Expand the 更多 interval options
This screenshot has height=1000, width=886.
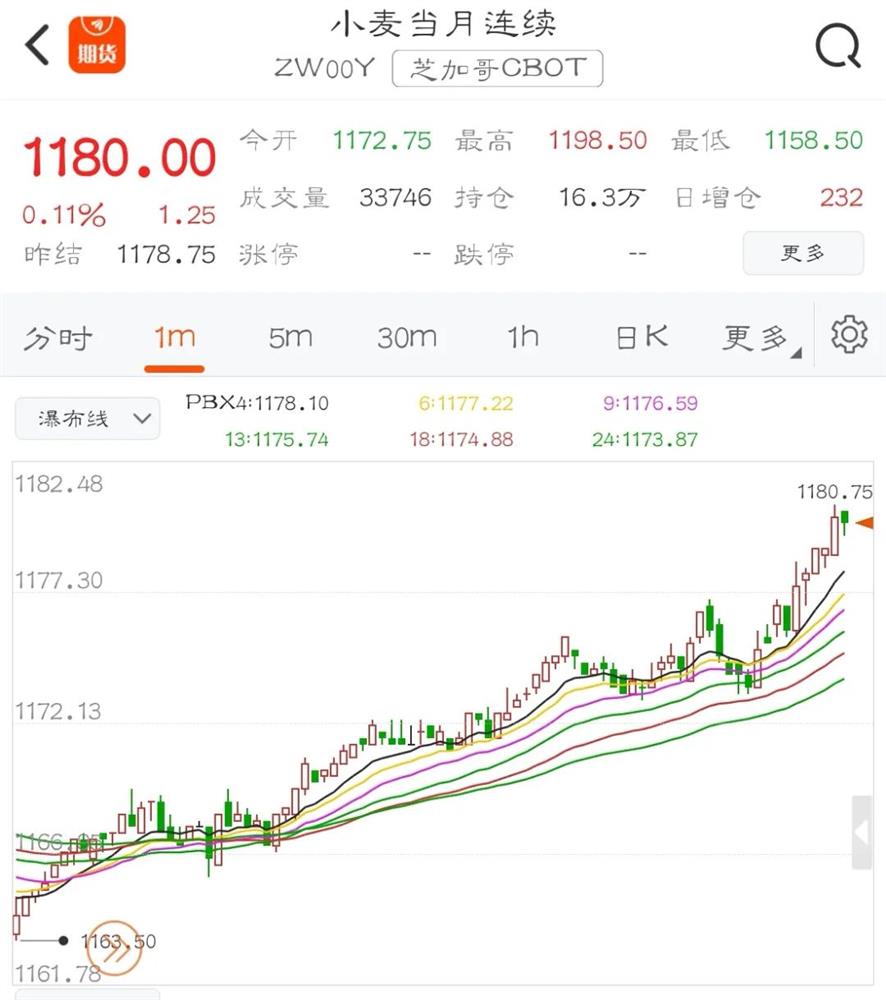[x=760, y=338]
